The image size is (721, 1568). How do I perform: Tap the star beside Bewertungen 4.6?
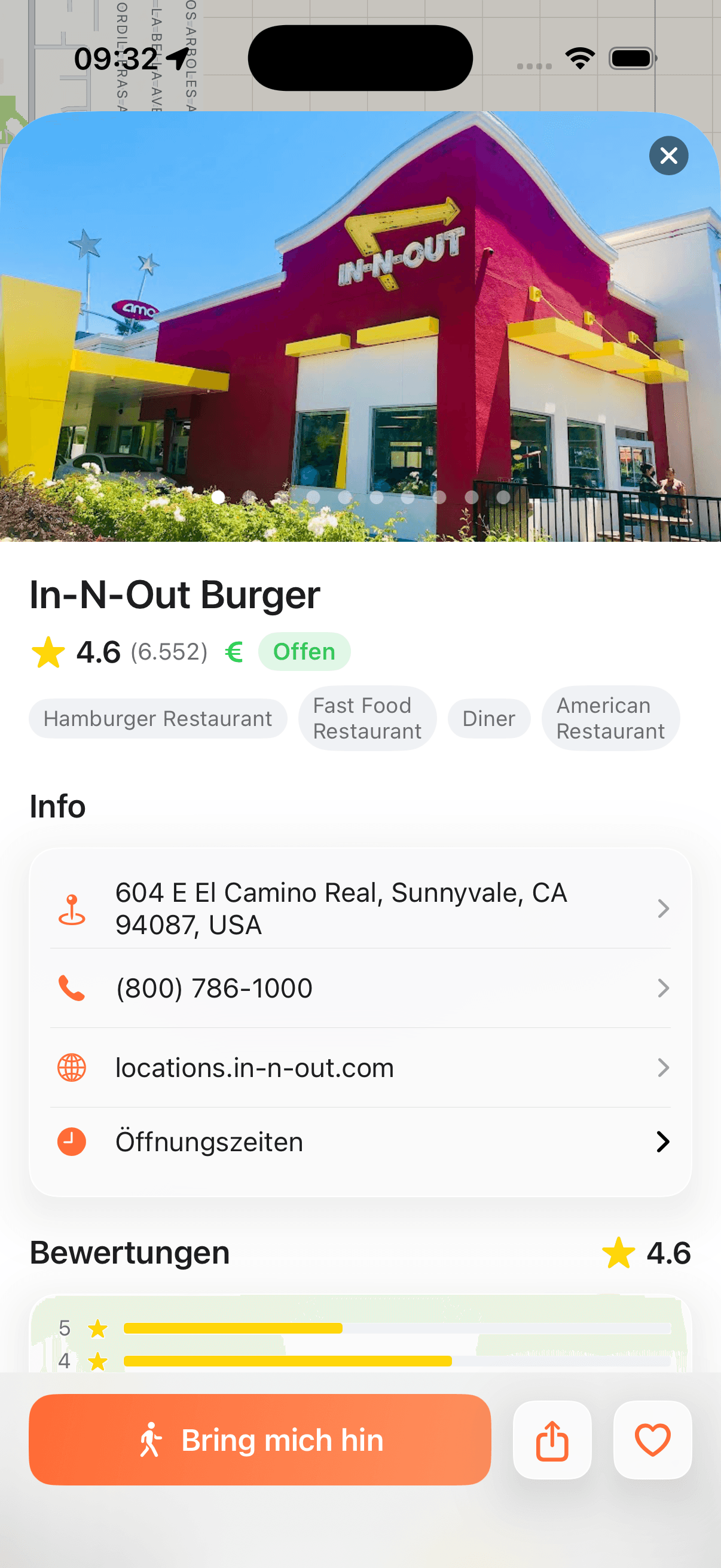pyautogui.click(x=619, y=1253)
